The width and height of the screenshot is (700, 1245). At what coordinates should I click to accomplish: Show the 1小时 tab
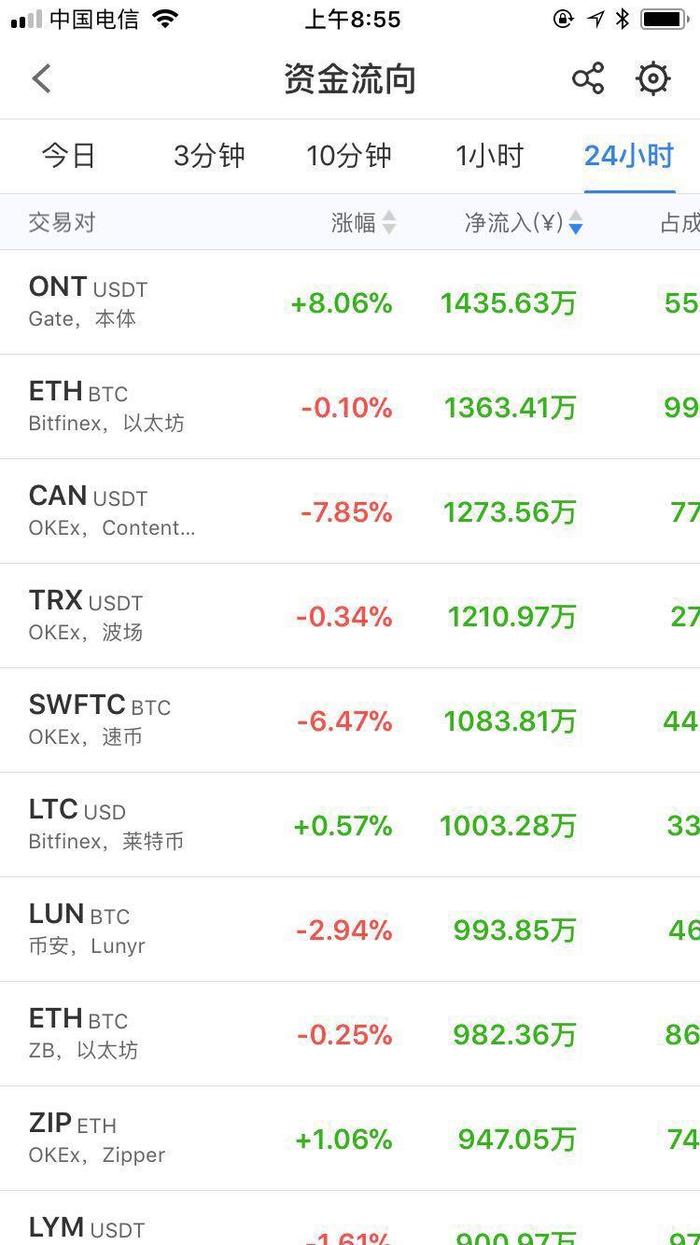[489, 156]
